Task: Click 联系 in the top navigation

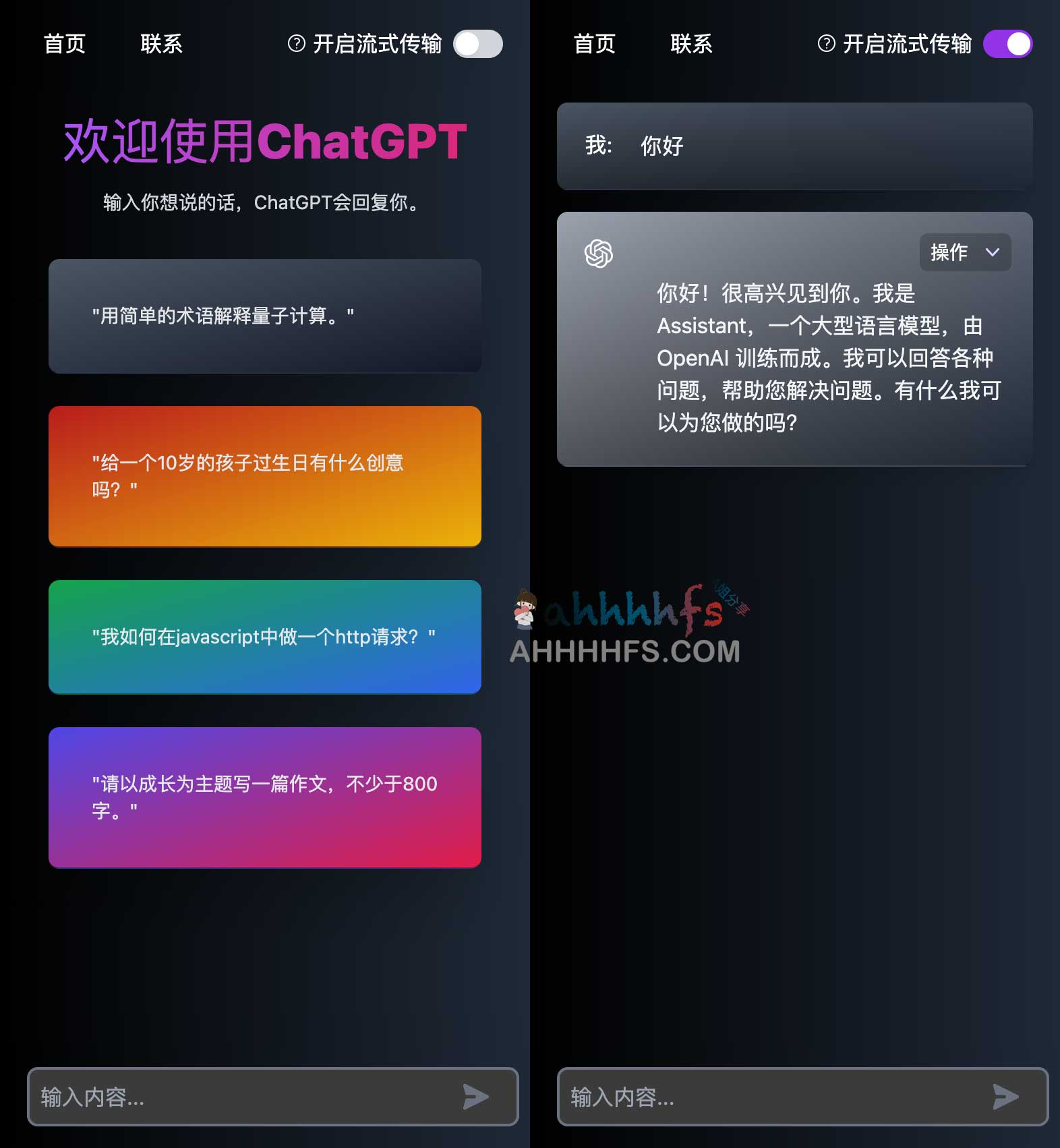Action: pos(161,43)
